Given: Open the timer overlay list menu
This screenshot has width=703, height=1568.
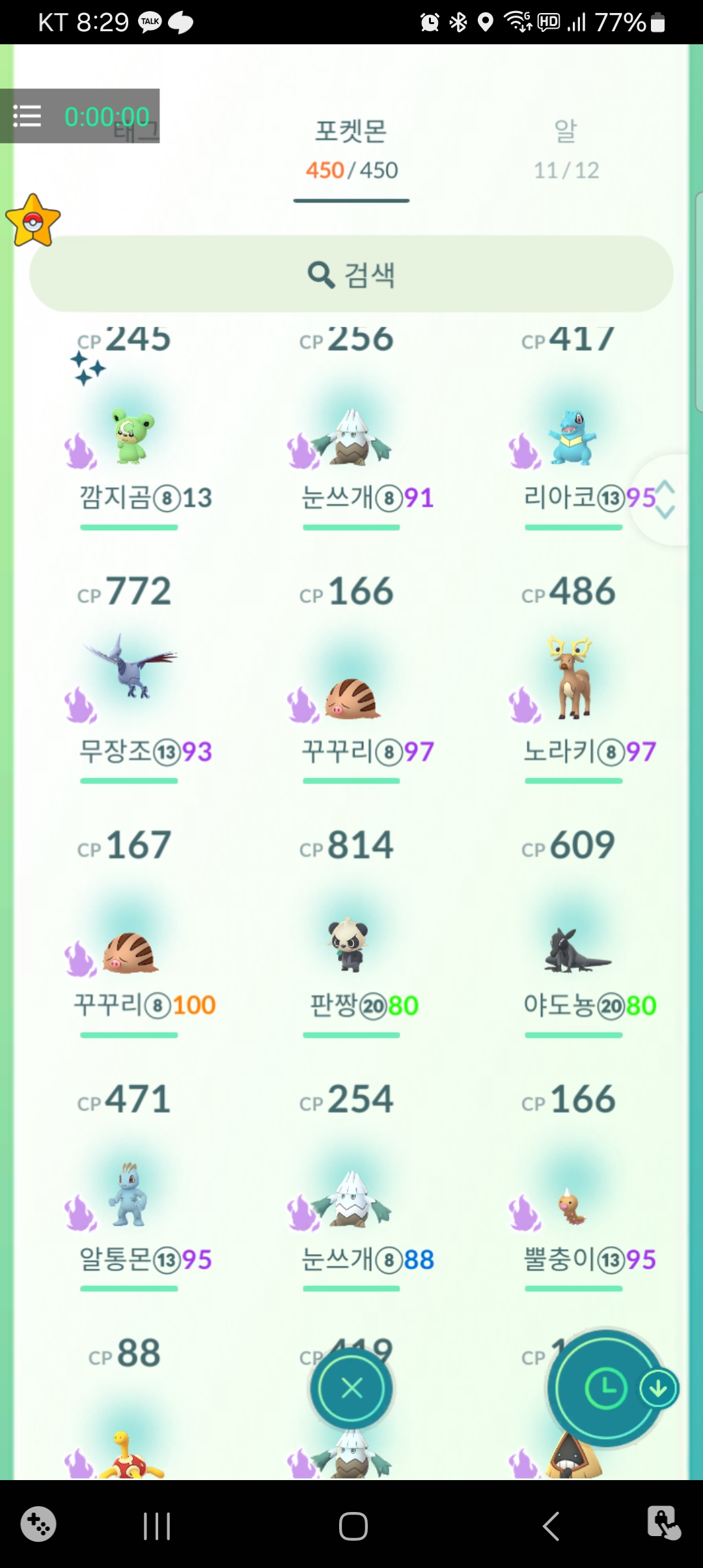Looking at the screenshot, I should pyautogui.click(x=27, y=116).
